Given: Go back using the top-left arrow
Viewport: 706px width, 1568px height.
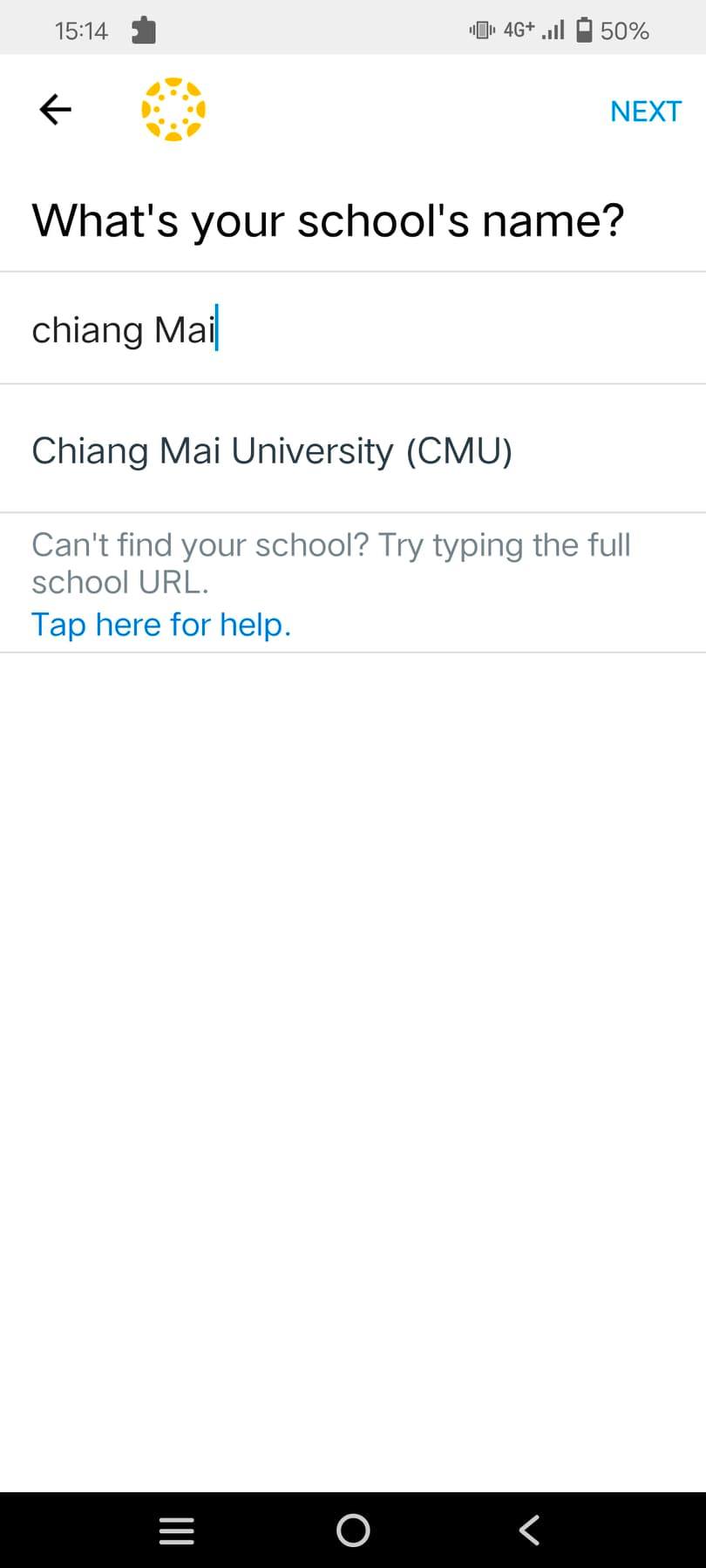Looking at the screenshot, I should pyautogui.click(x=55, y=110).
